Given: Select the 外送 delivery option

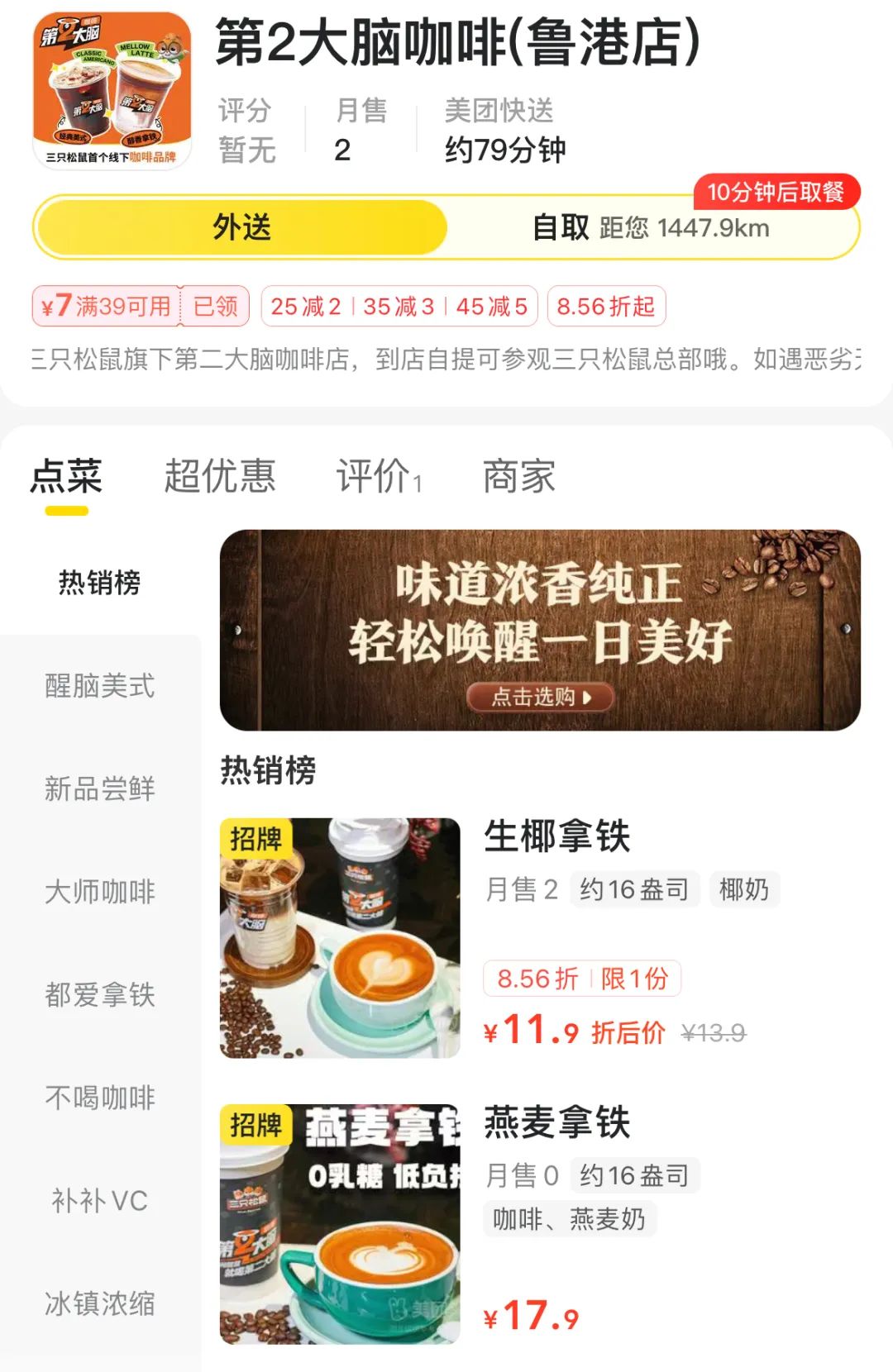Looking at the screenshot, I should tap(241, 227).
